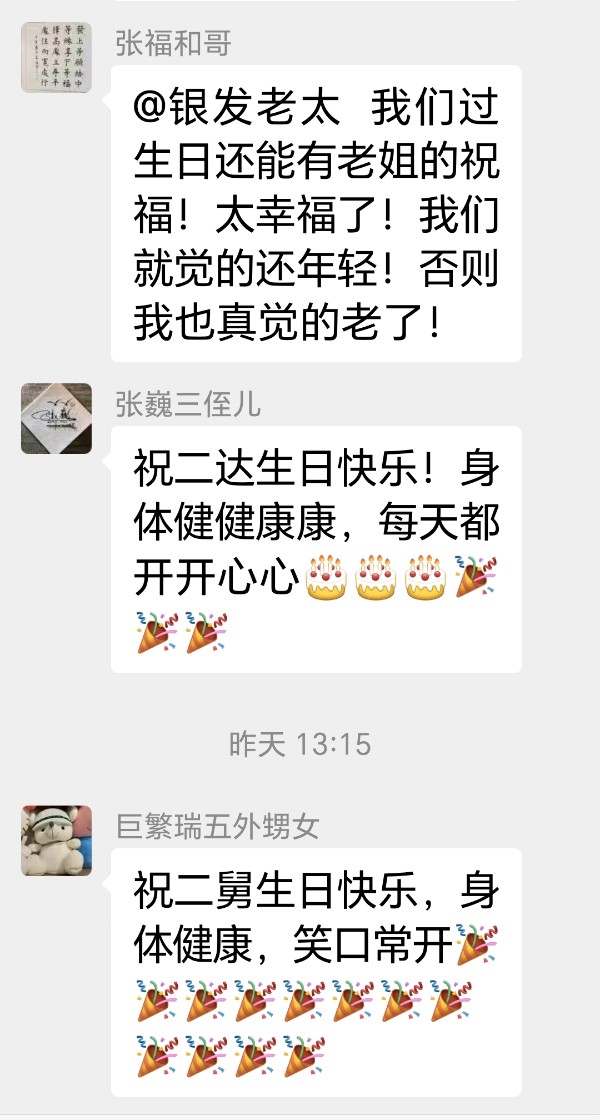
Task: Open 张福和哥's profile avatar
Action: coord(56,57)
